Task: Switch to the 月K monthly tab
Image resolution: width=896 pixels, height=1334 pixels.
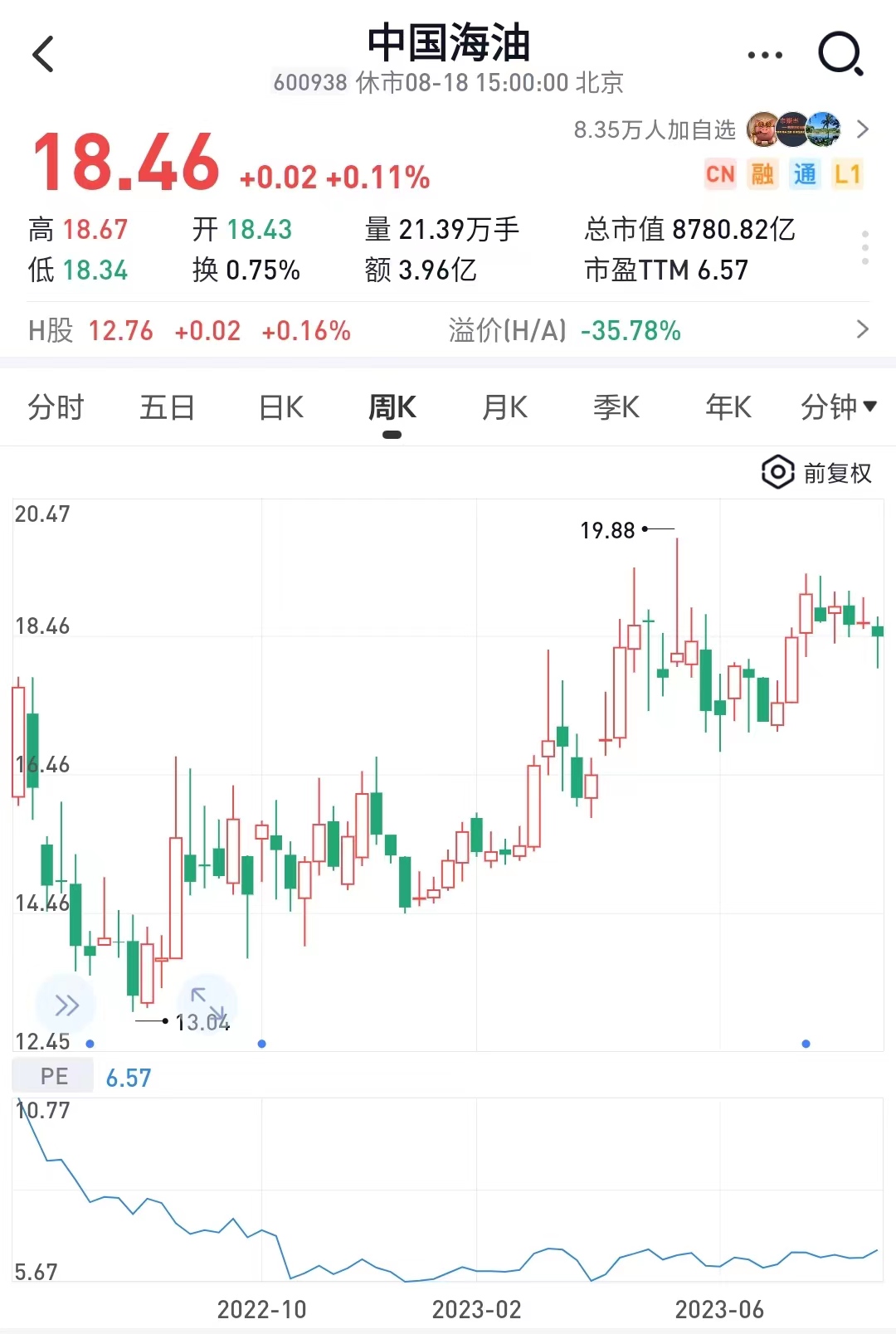Action: click(x=503, y=407)
